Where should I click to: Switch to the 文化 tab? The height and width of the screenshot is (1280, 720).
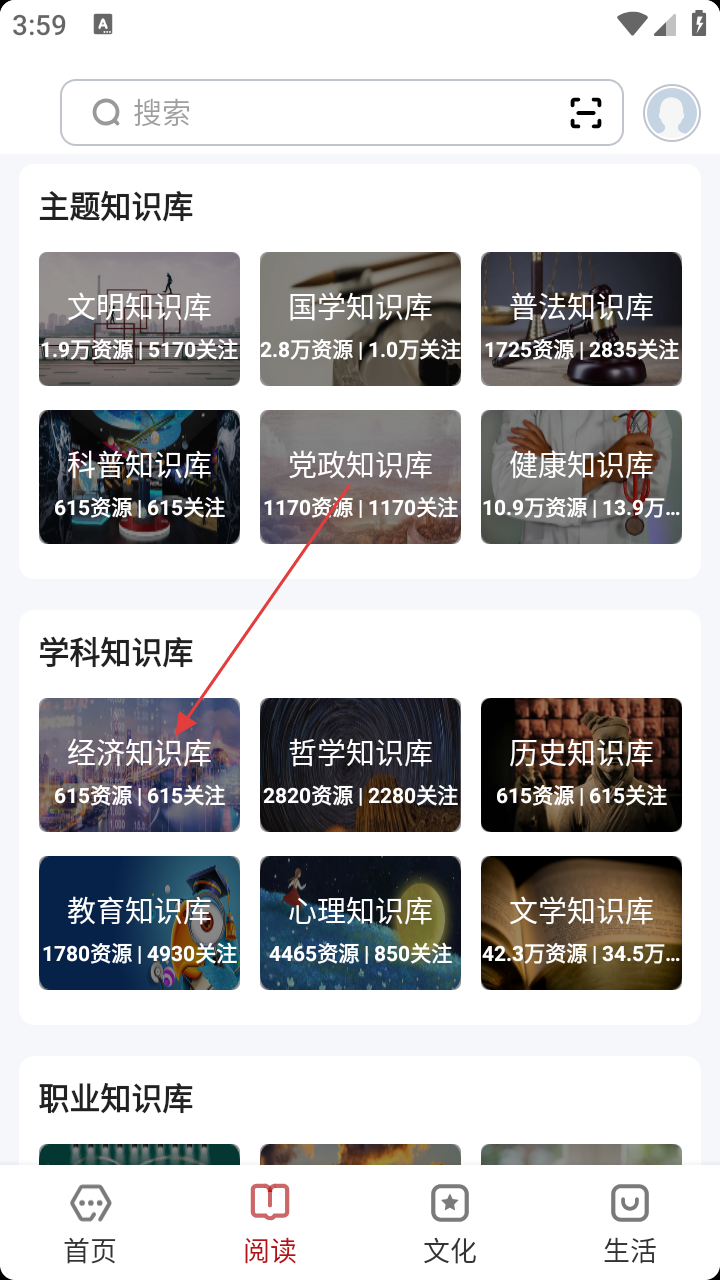(x=450, y=1222)
